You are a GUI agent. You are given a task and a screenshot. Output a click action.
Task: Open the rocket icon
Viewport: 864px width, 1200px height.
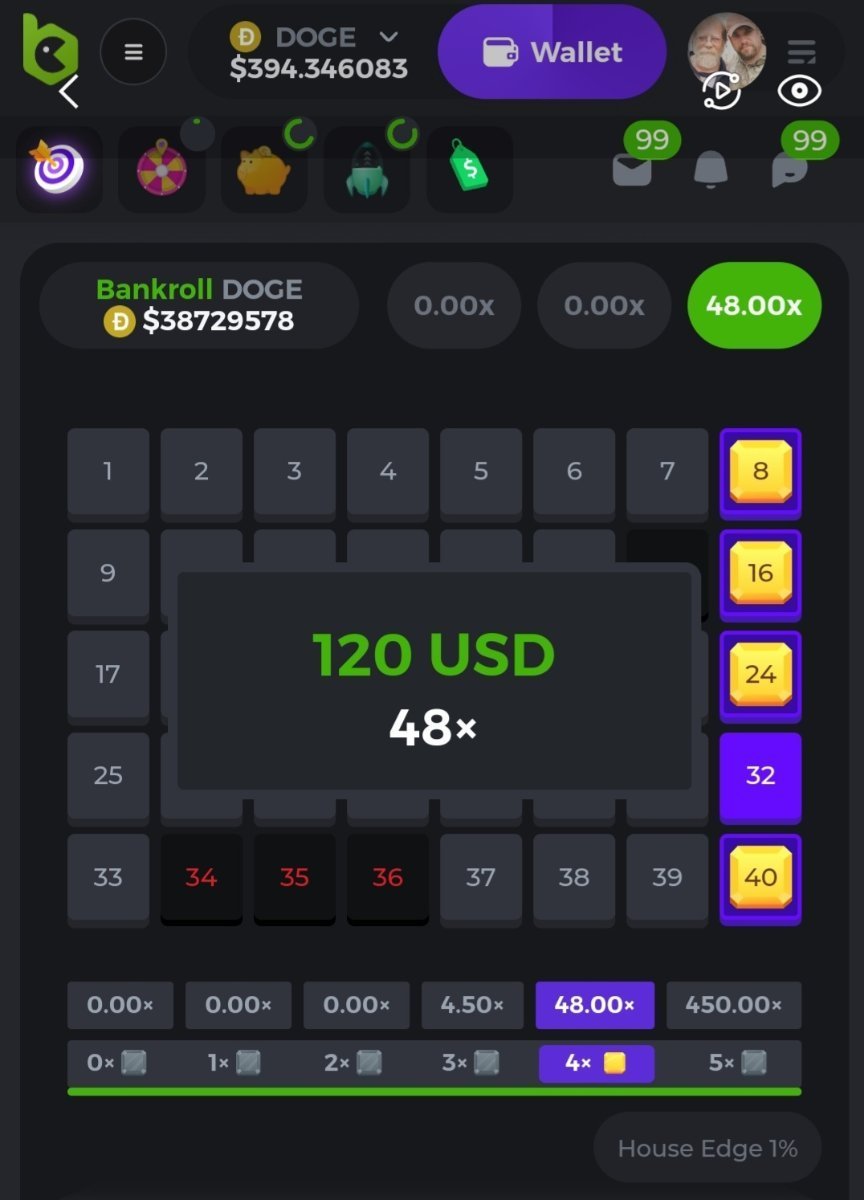367,169
